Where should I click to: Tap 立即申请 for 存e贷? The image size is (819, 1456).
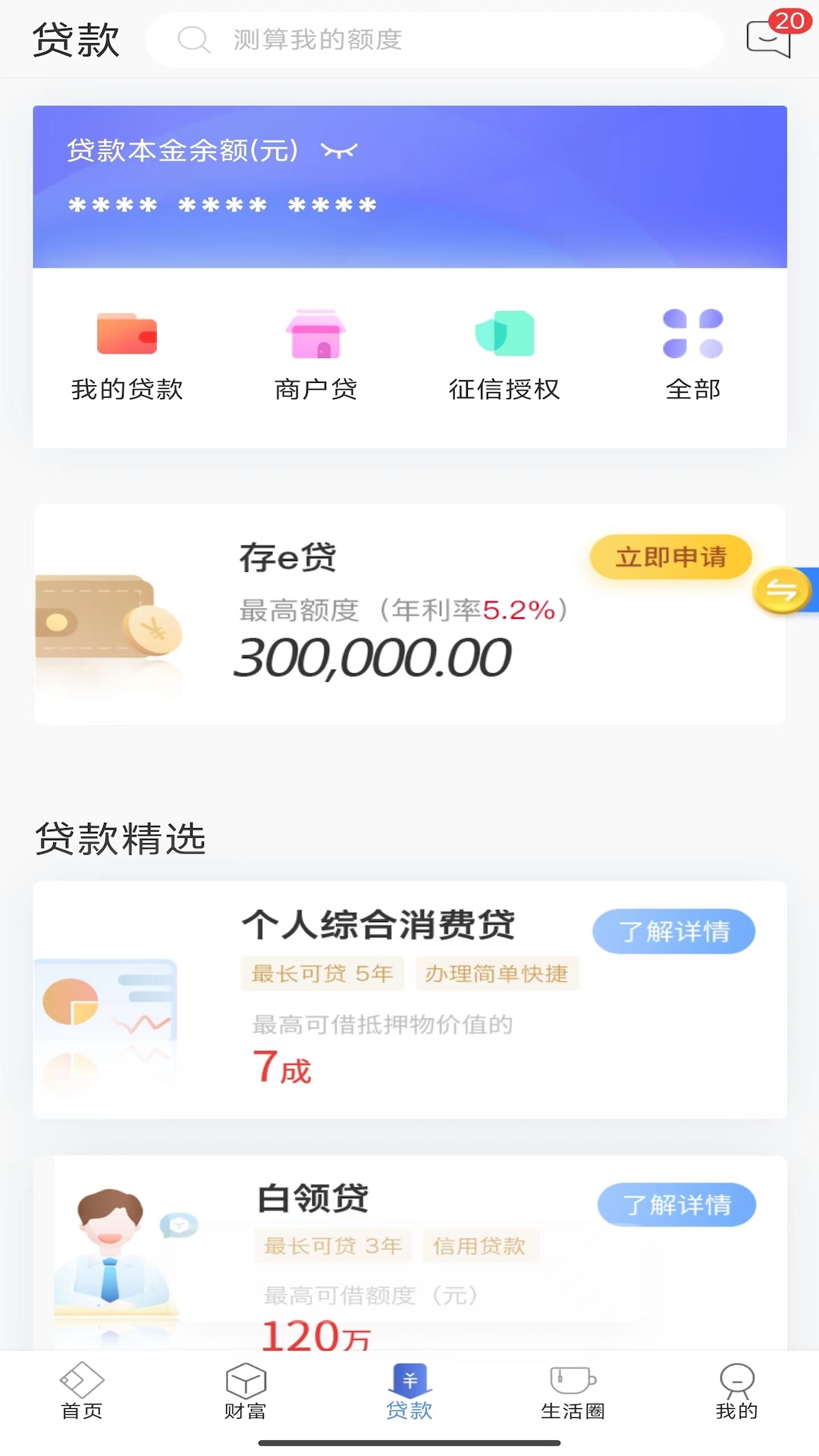point(670,557)
